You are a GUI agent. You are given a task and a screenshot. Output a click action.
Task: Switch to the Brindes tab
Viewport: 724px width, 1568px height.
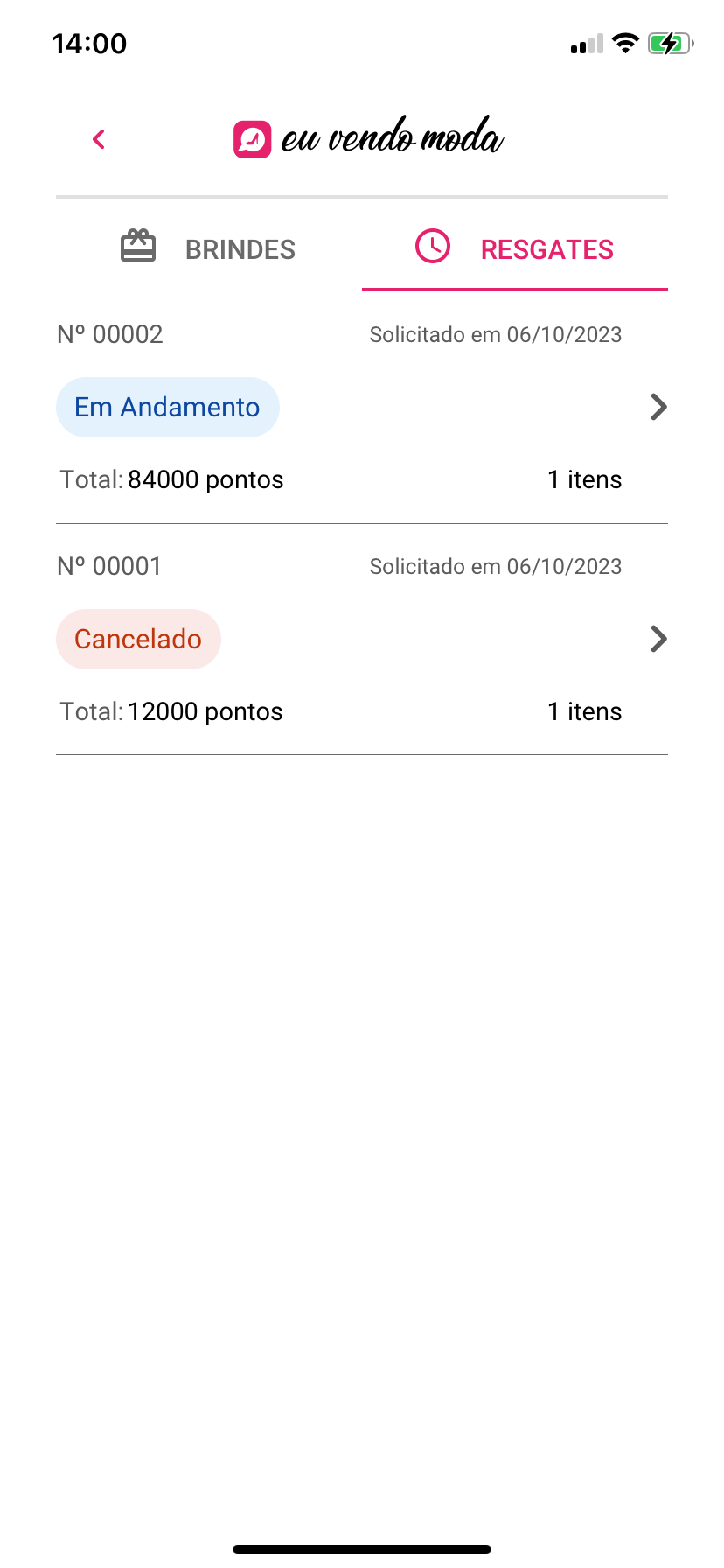click(209, 249)
